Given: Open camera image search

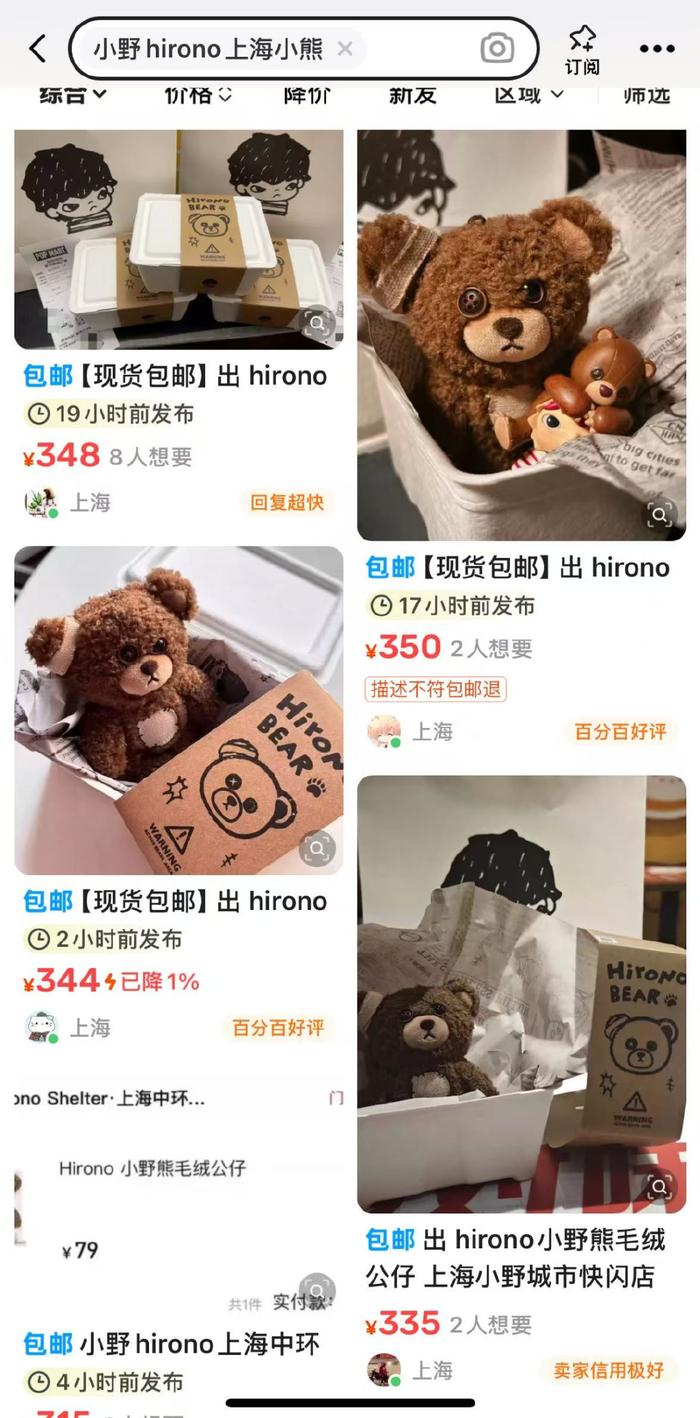Looking at the screenshot, I should point(497,48).
